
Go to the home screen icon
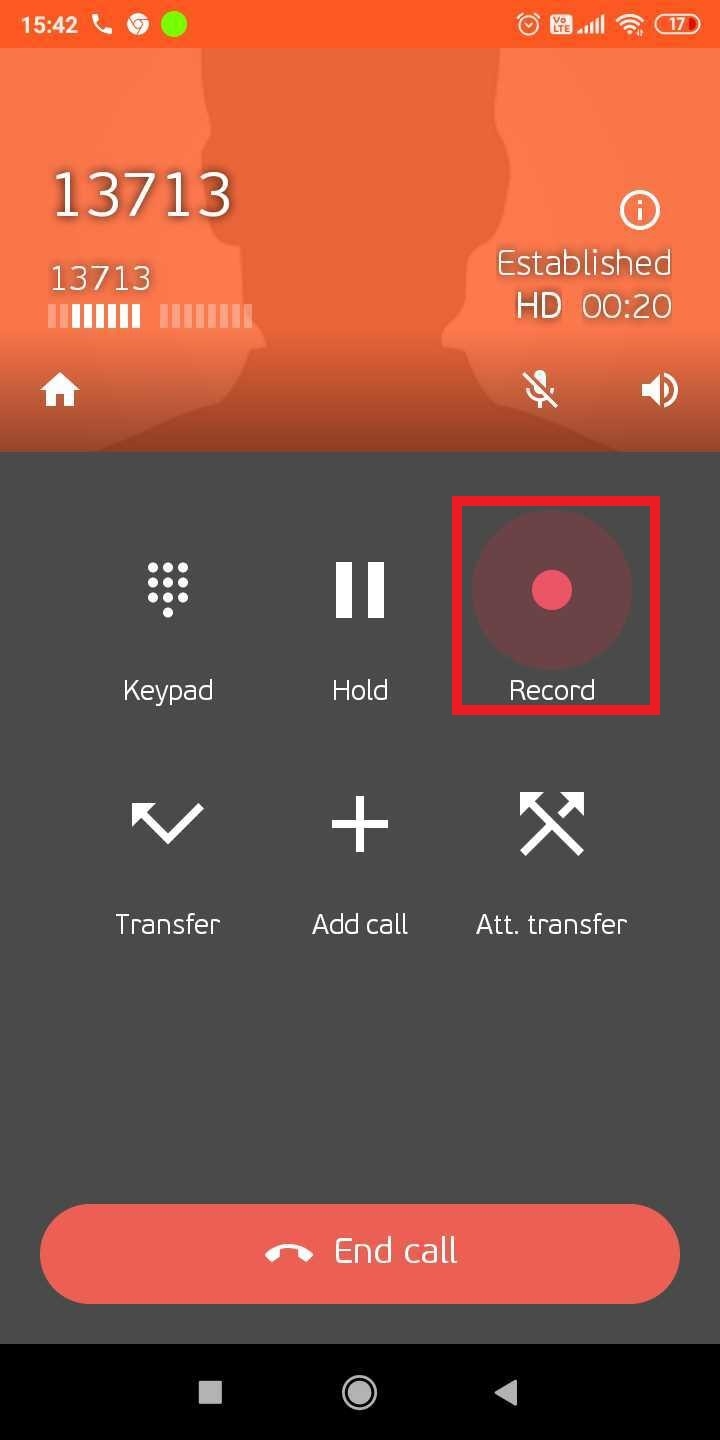(x=60, y=390)
